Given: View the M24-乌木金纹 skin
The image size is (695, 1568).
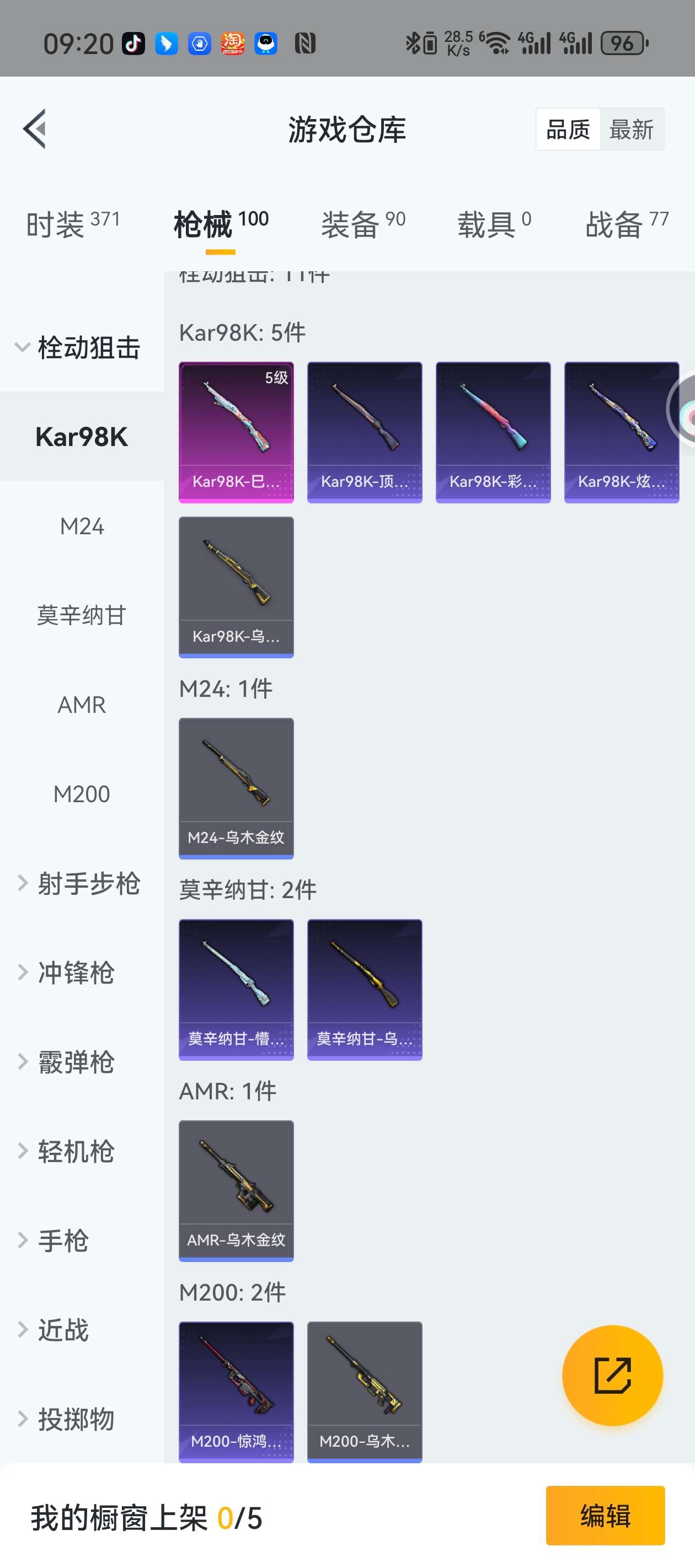Looking at the screenshot, I should [236, 788].
